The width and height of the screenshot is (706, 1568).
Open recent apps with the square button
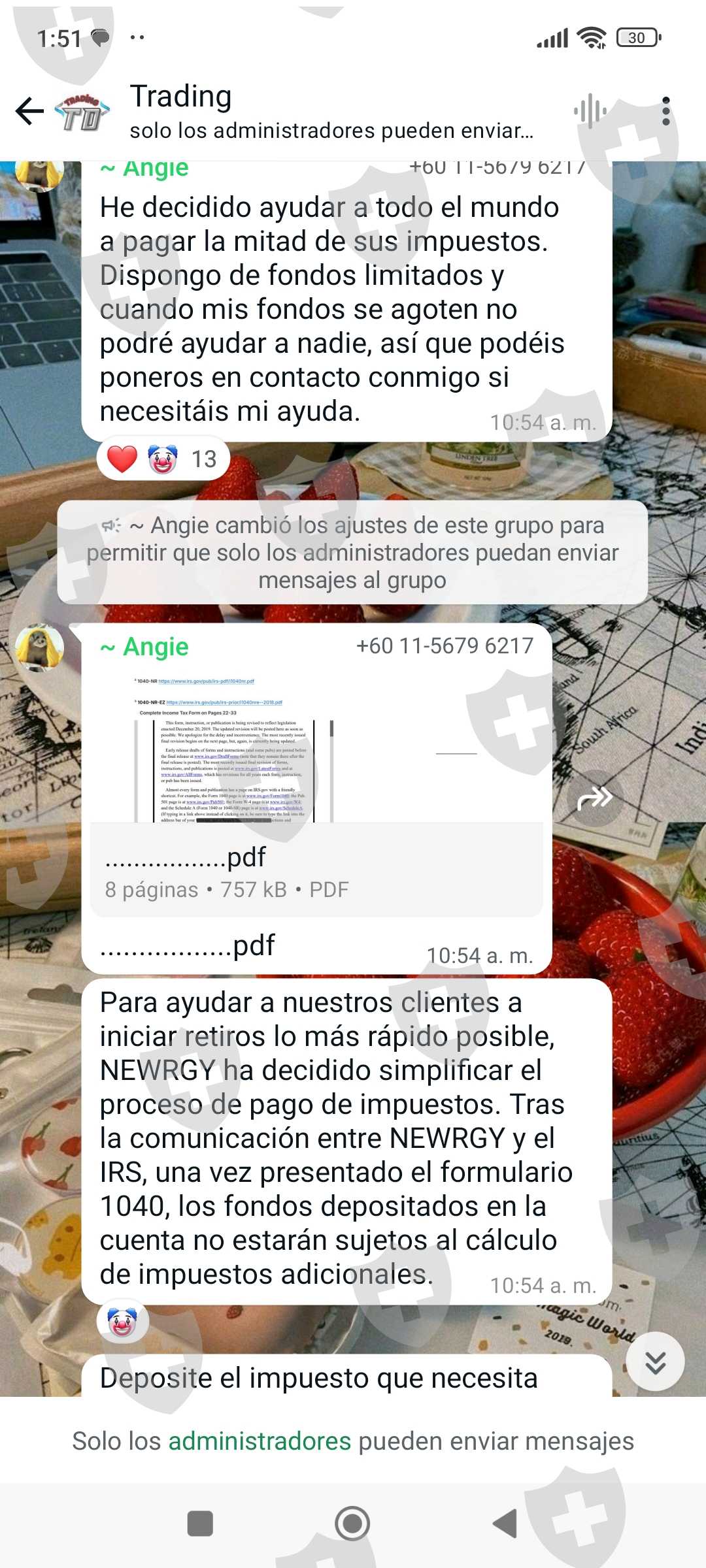[200, 1524]
